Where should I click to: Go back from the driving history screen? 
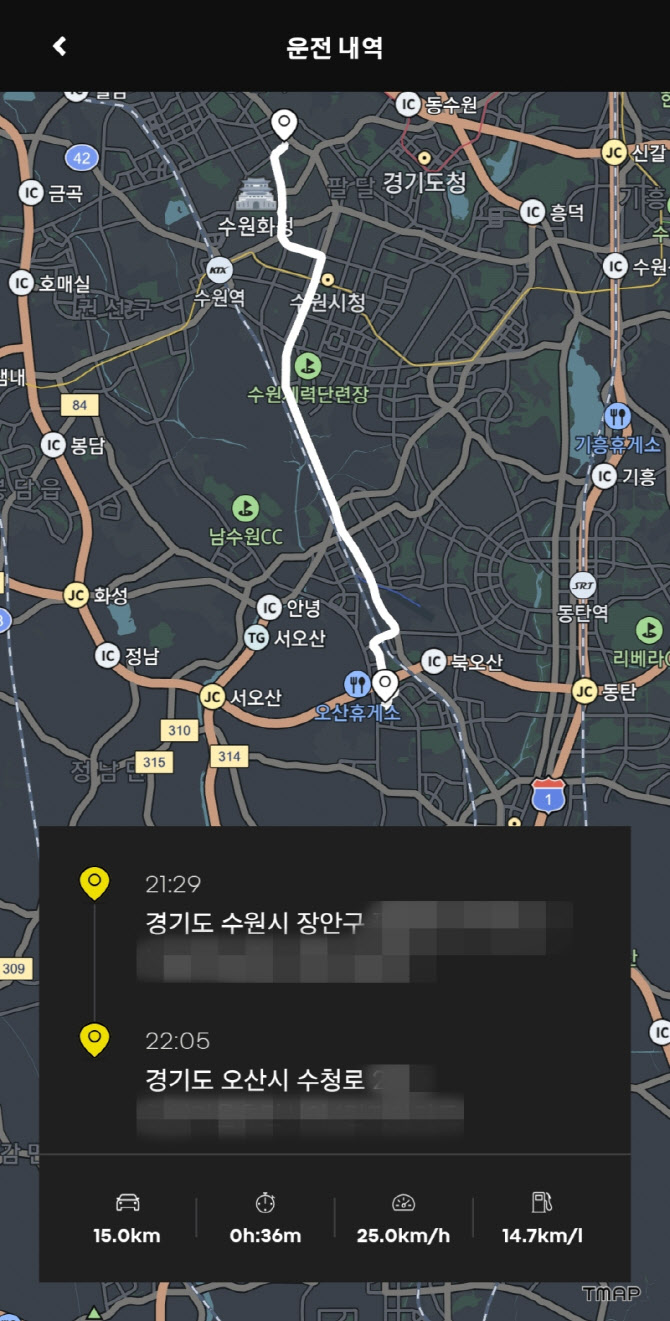point(60,46)
